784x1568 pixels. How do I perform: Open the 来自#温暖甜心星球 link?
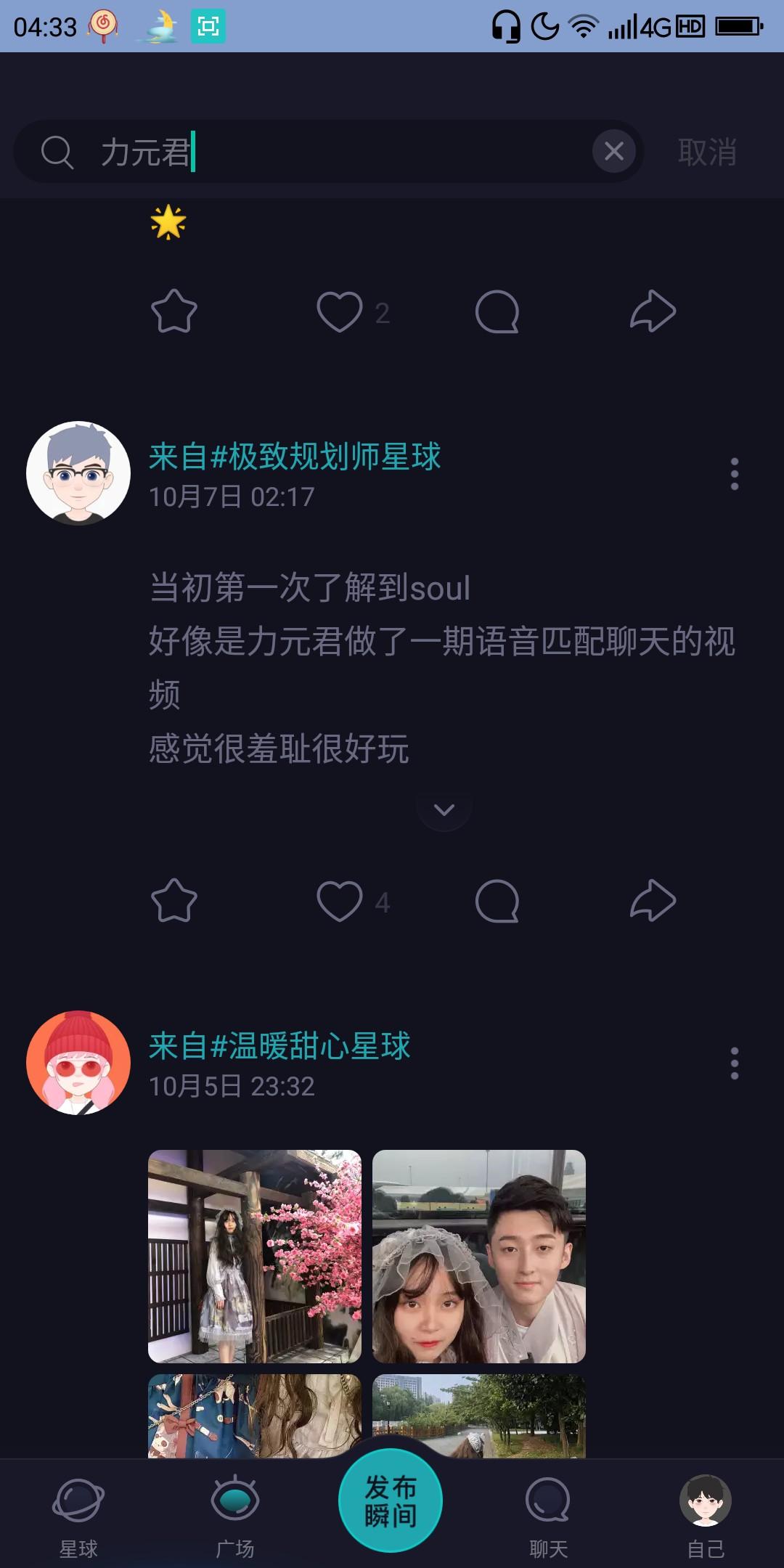pyautogui.click(x=279, y=1046)
